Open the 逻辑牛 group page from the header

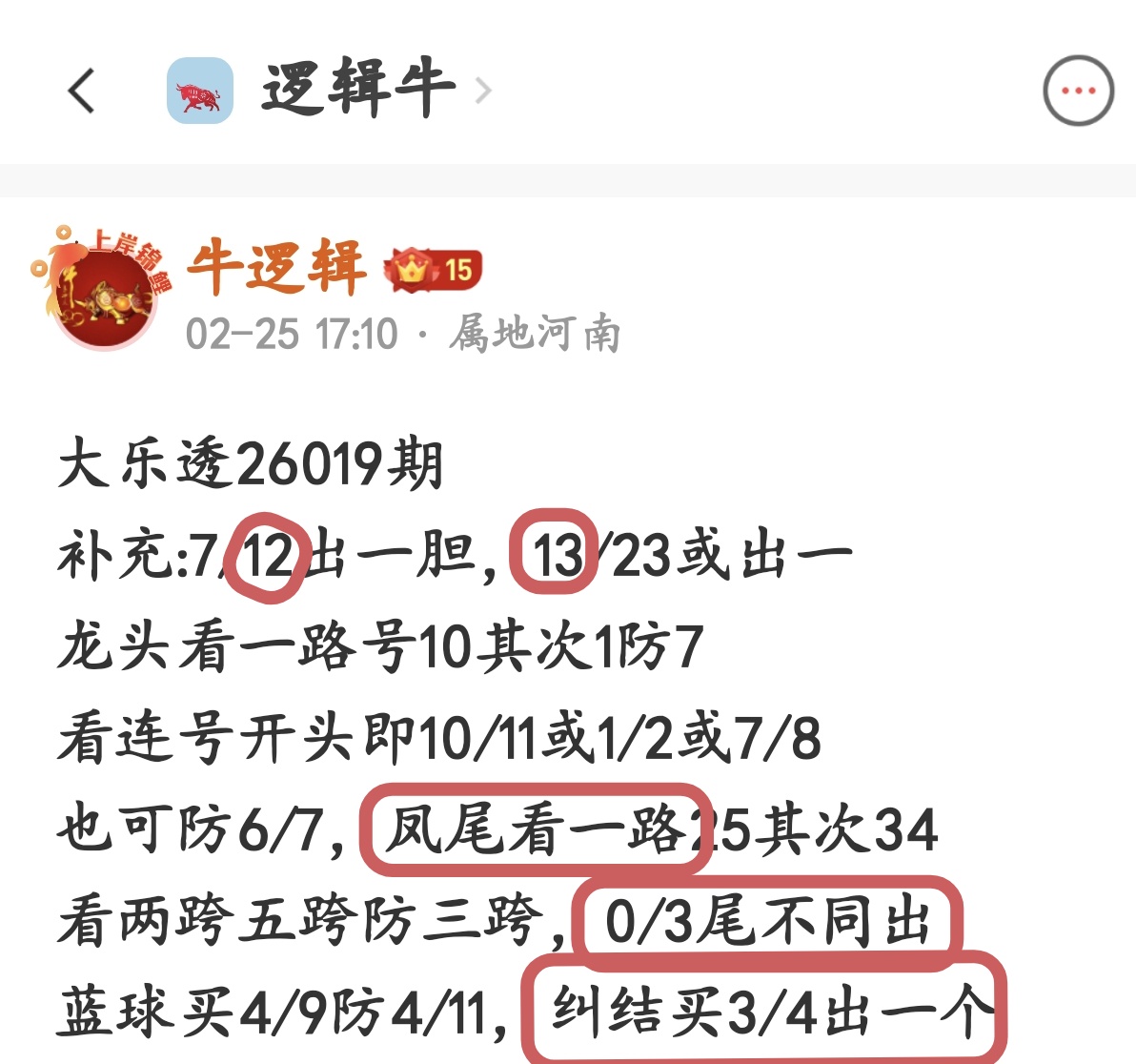pos(357,90)
